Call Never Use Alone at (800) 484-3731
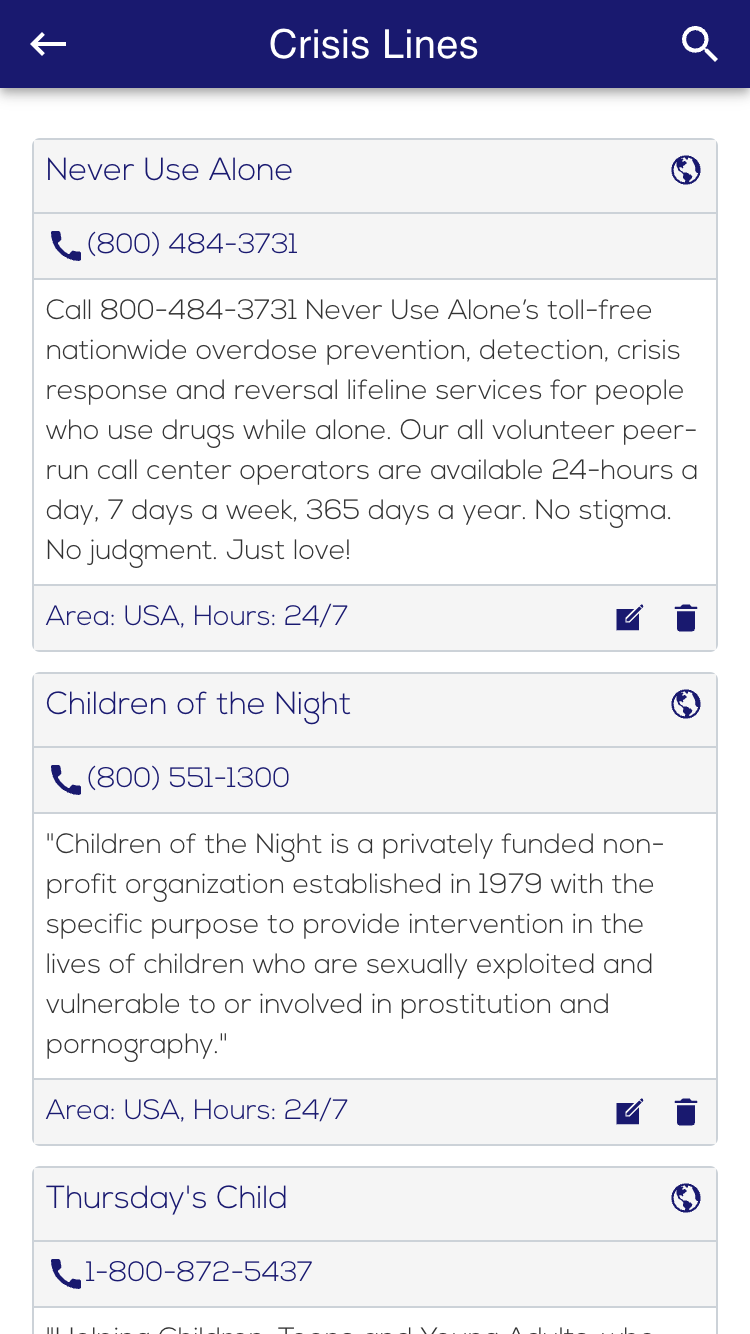 (174, 245)
